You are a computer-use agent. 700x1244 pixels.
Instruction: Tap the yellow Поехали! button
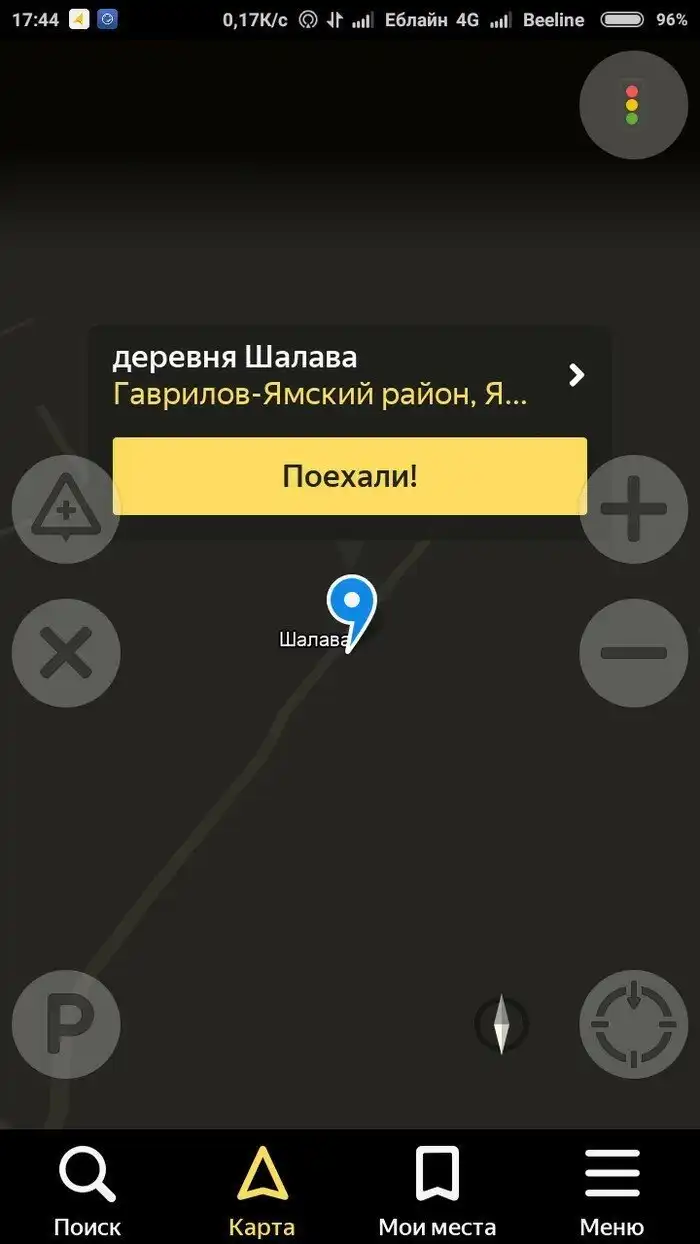(349, 476)
